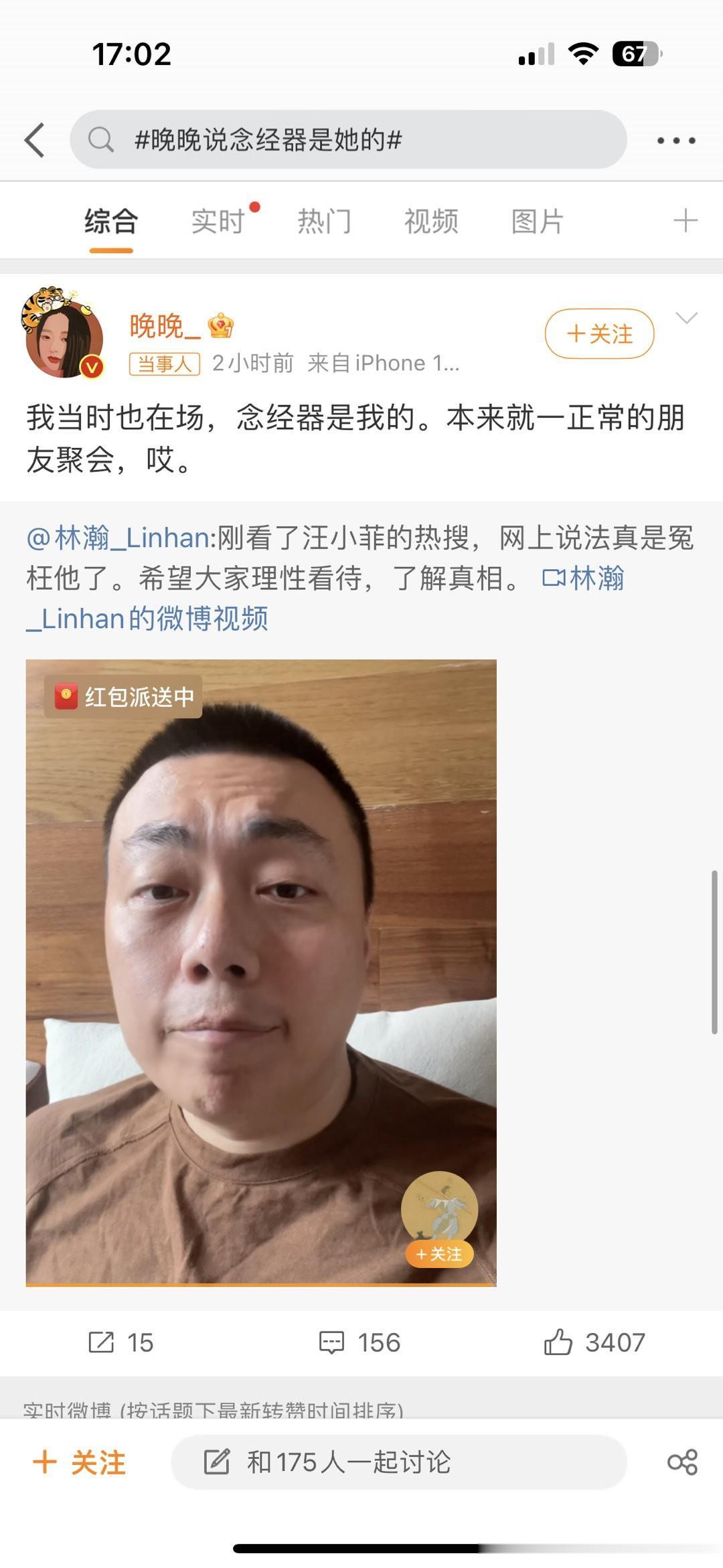Repost this post with 15 shares
The image size is (723, 1568).
coord(121,1342)
